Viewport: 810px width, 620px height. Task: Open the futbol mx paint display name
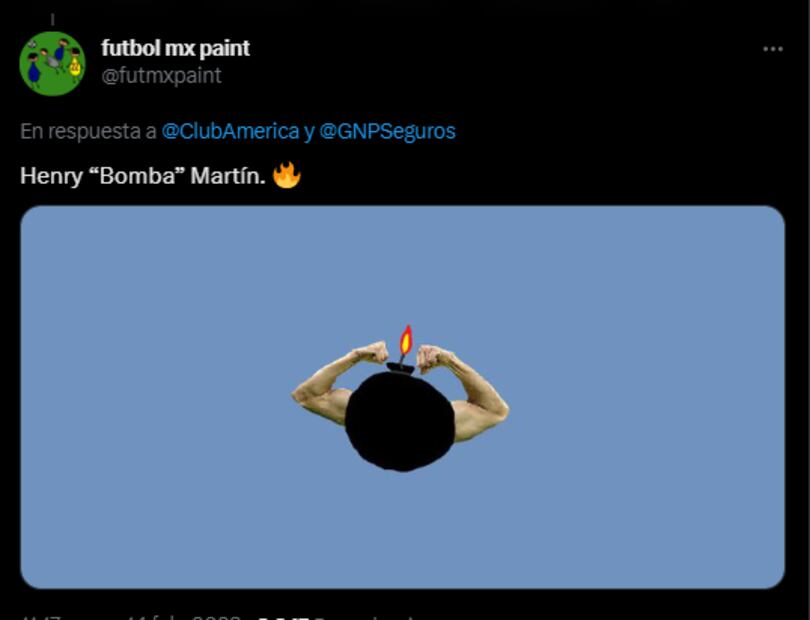[x=175, y=48]
